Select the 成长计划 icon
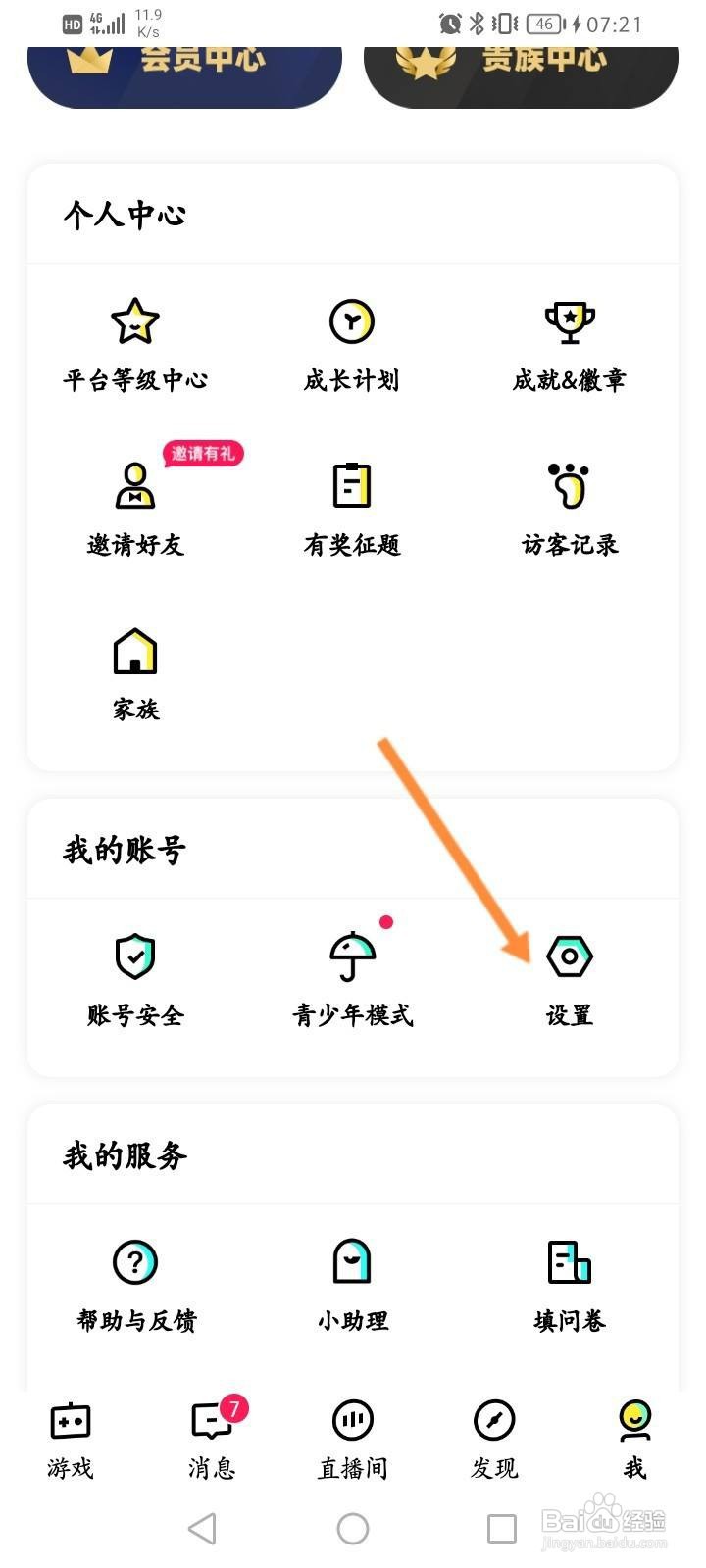This screenshot has width=706, height=1568. click(x=353, y=320)
